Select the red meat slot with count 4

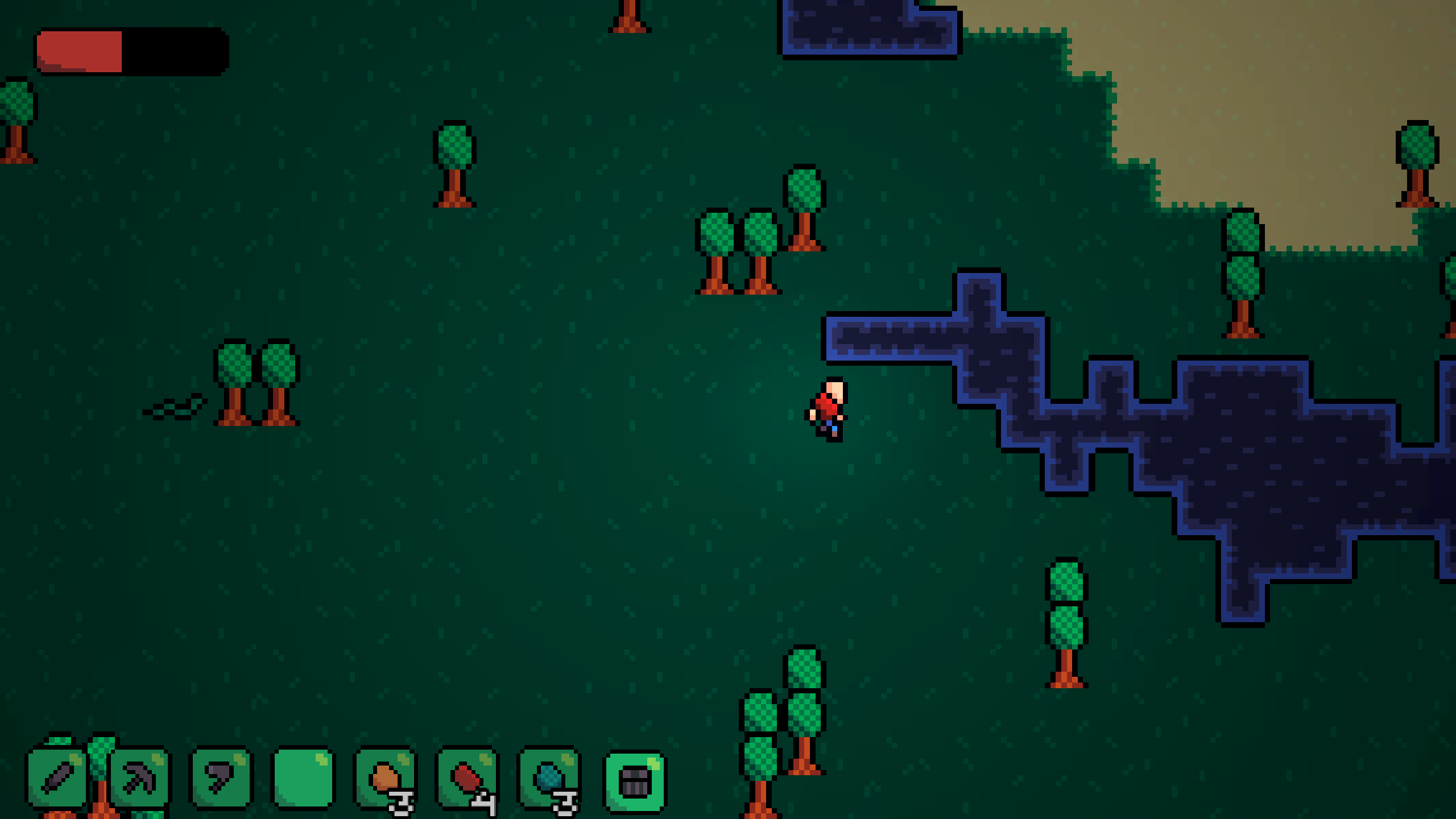(468, 777)
